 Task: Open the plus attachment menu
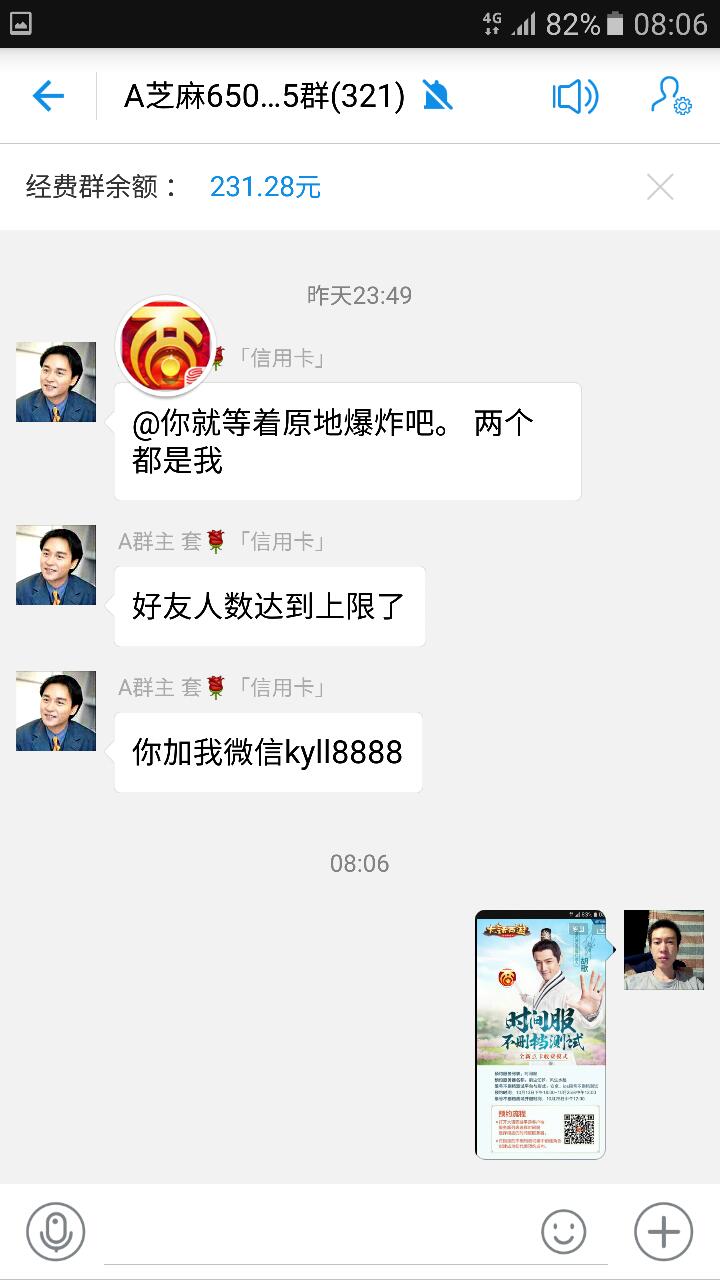tap(664, 1232)
